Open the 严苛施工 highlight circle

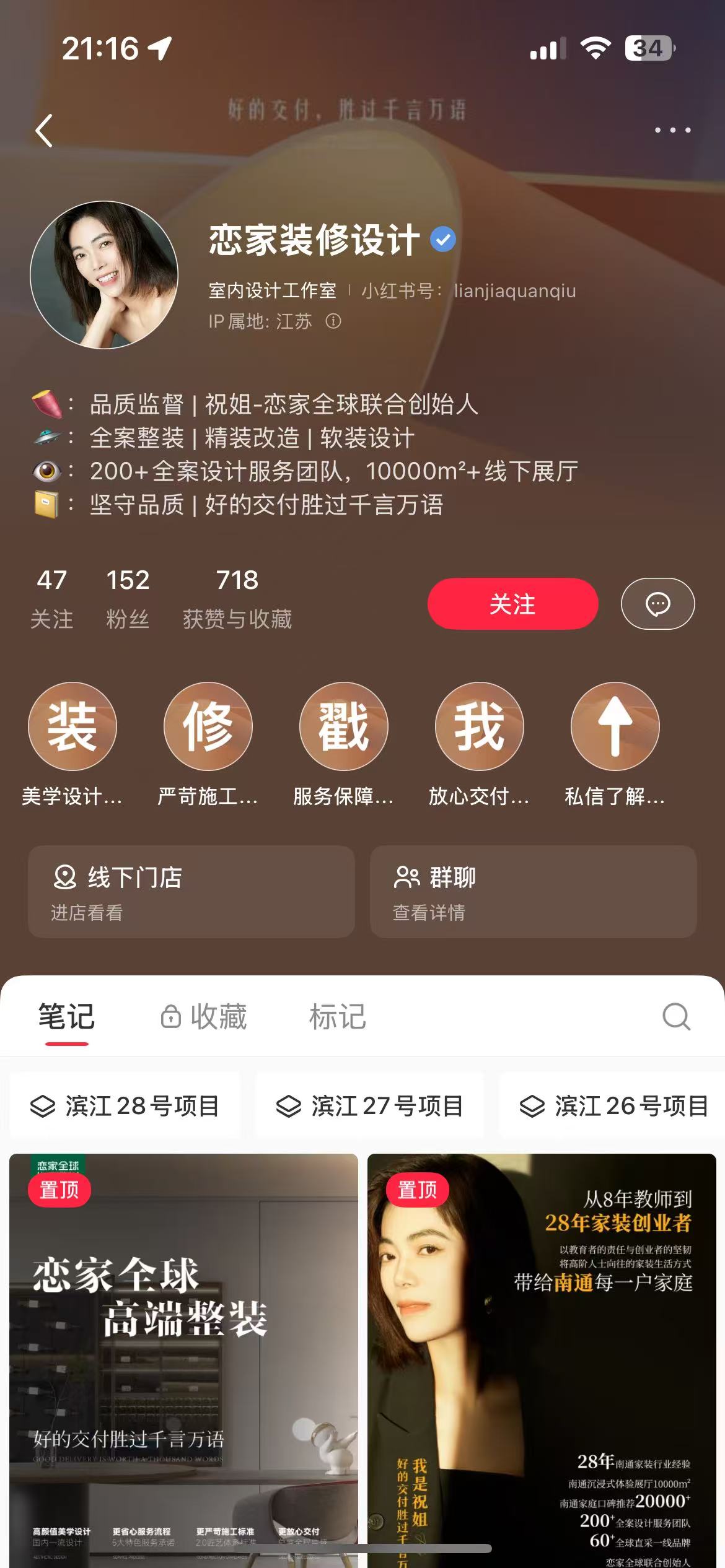(x=208, y=728)
